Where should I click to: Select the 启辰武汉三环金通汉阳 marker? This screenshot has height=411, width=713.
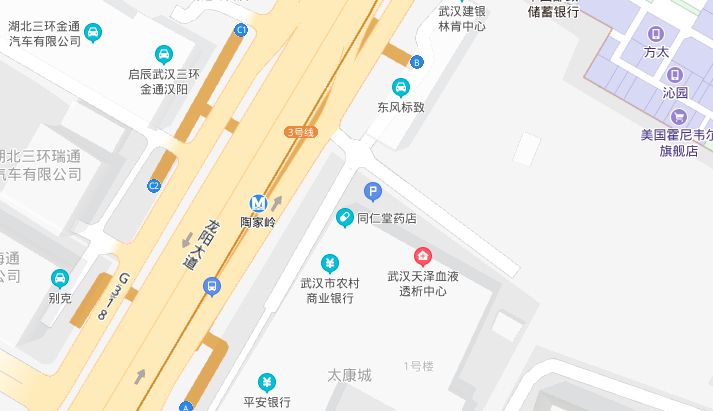pos(164,54)
